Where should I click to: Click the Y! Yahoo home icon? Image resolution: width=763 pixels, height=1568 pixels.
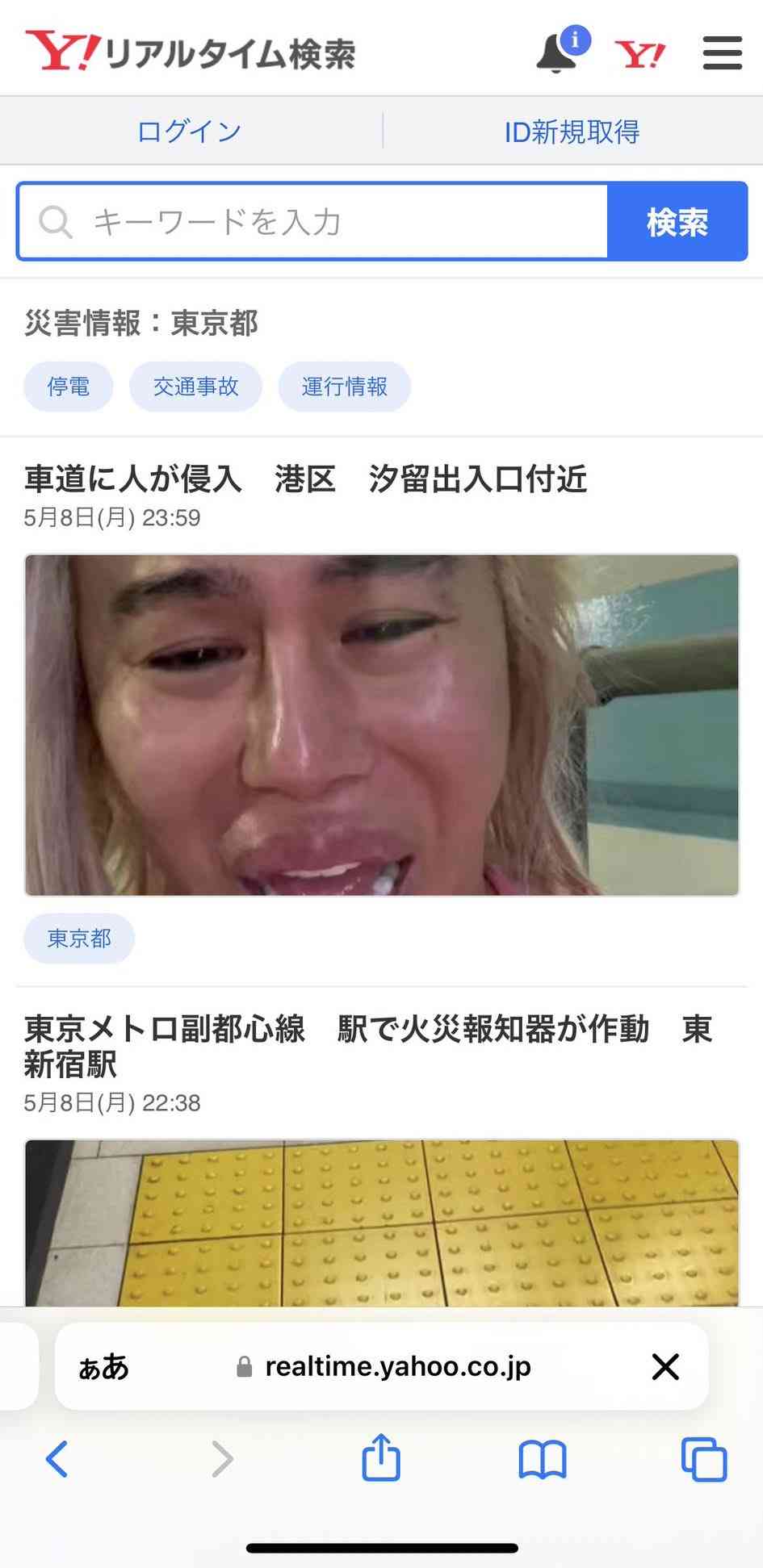click(641, 52)
